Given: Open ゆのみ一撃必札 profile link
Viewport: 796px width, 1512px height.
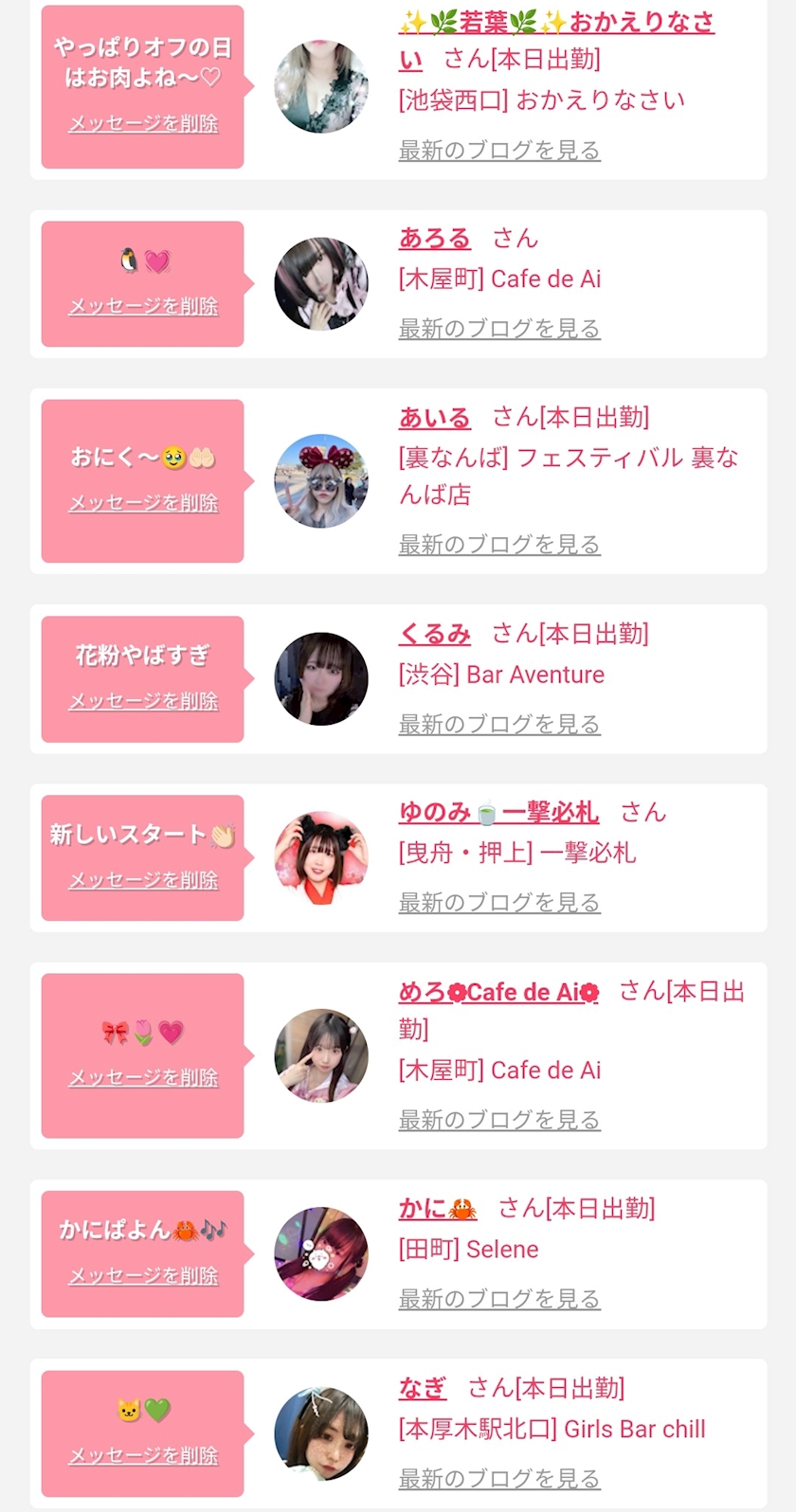Looking at the screenshot, I should point(498,812).
